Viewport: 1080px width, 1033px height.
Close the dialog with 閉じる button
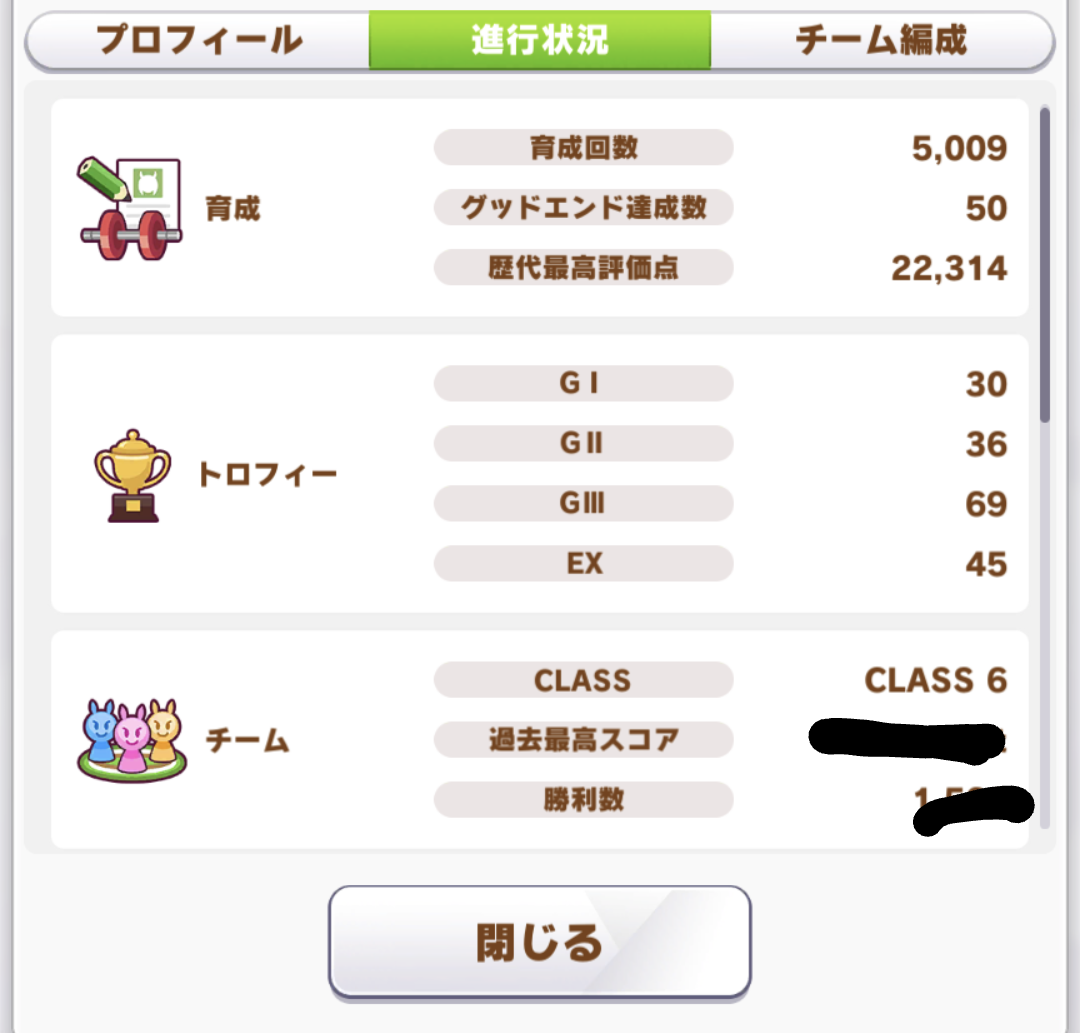click(x=539, y=941)
